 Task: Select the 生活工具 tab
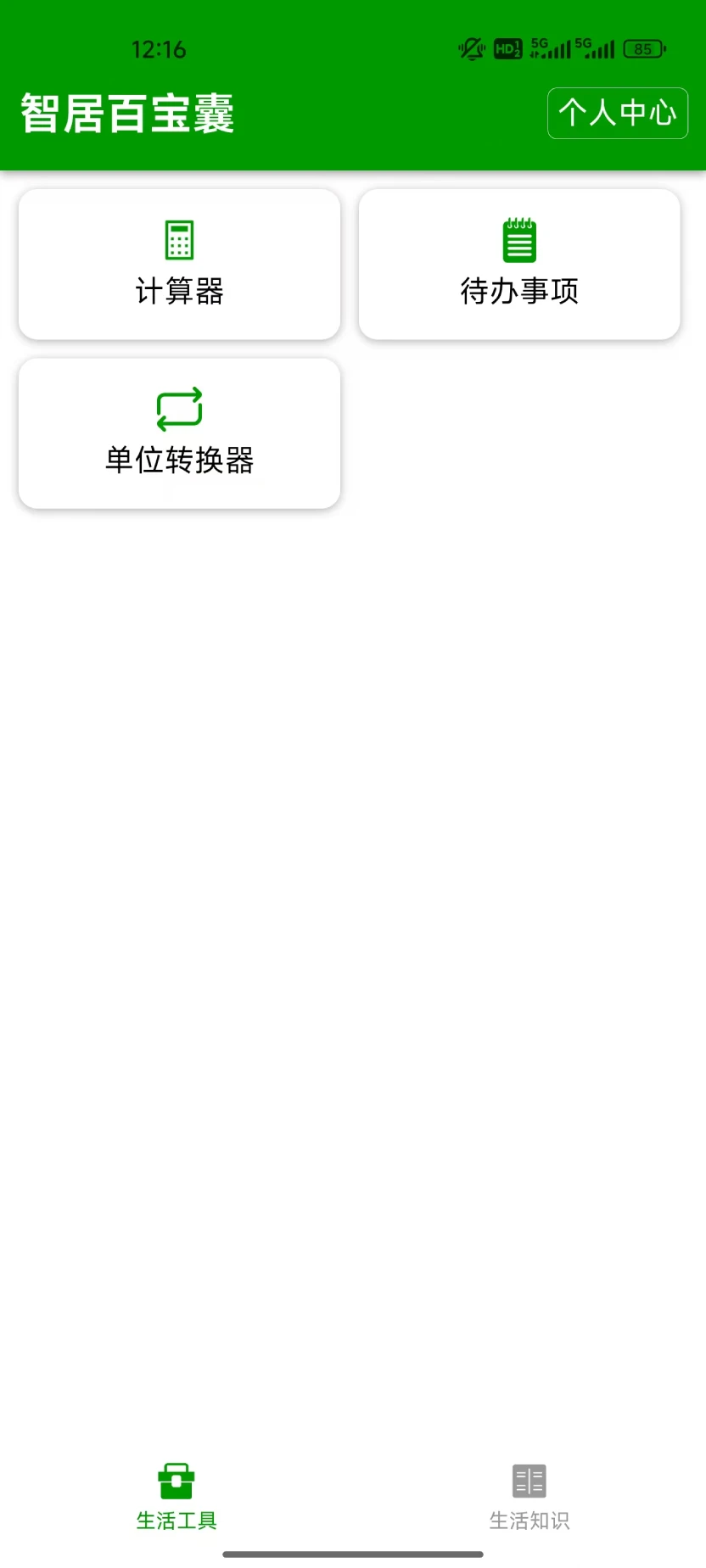(x=176, y=1498)
